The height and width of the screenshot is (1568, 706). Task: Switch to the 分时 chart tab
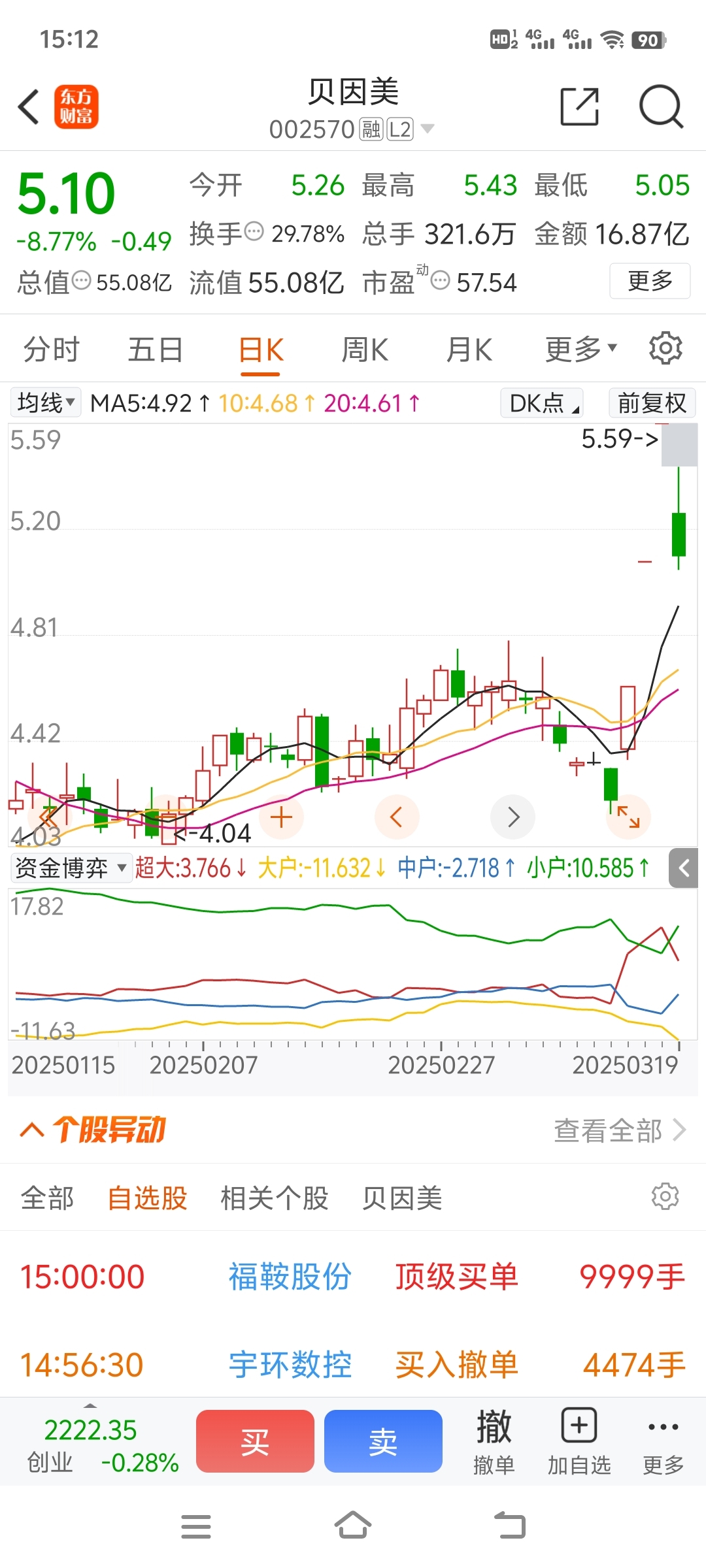[51, 350]
